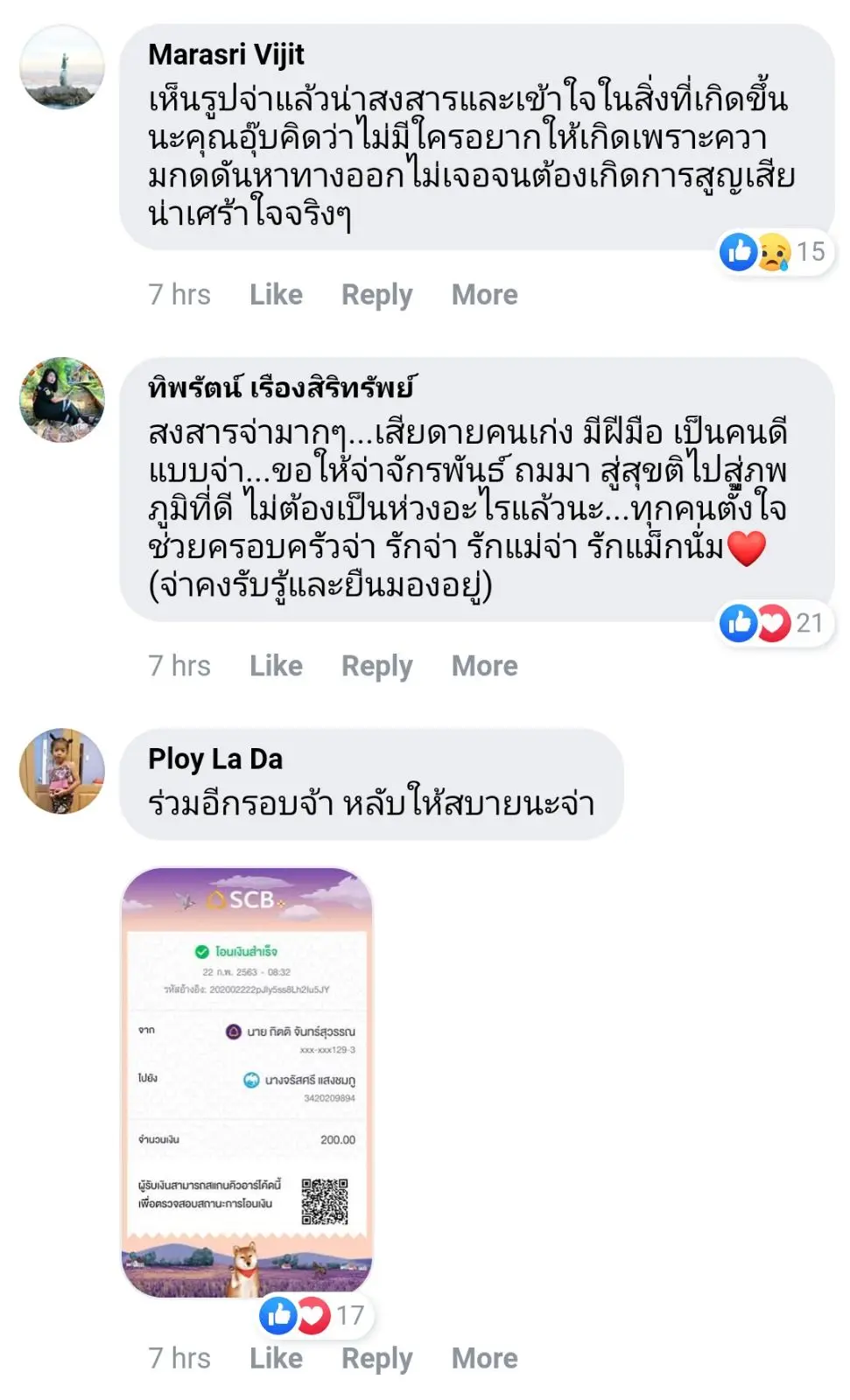Visit Marasri Vijit's profile name

(x=226, y=54)
